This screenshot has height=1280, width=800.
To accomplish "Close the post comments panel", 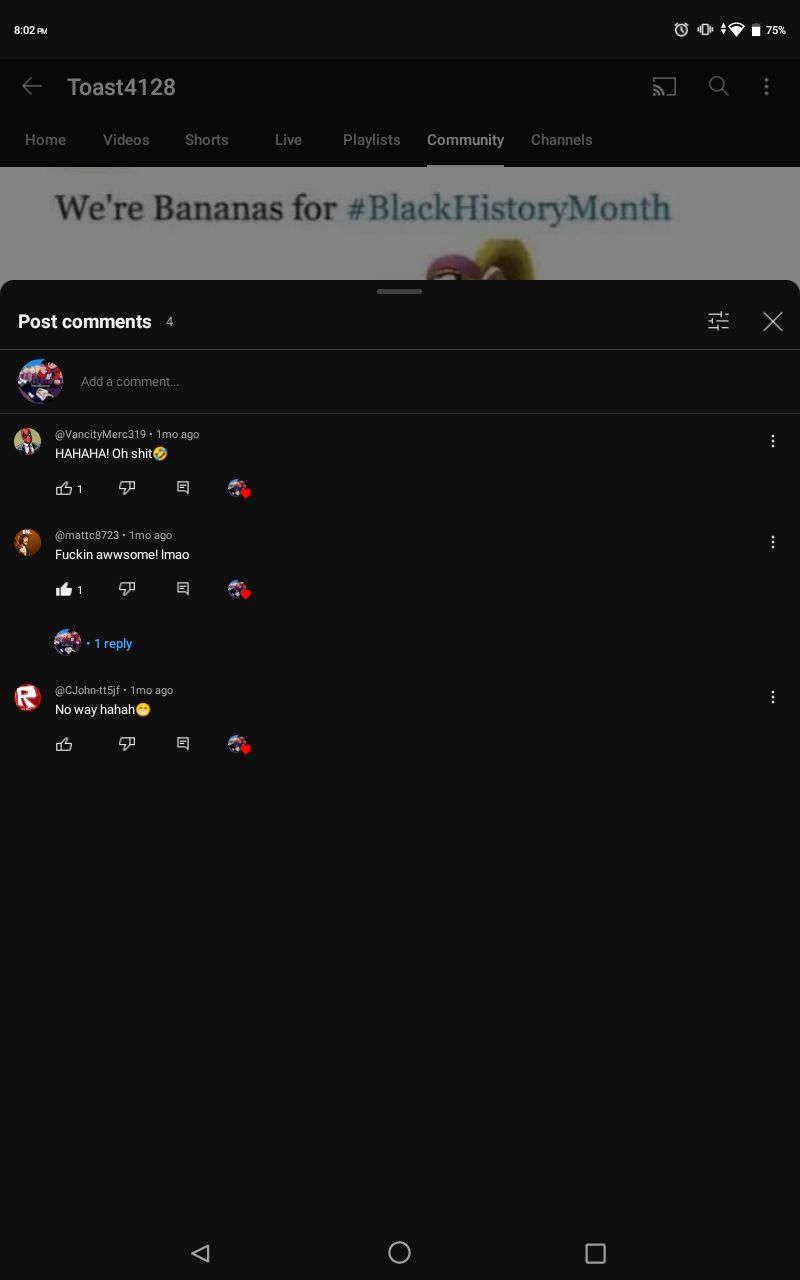I will click(x=772, y=321).
